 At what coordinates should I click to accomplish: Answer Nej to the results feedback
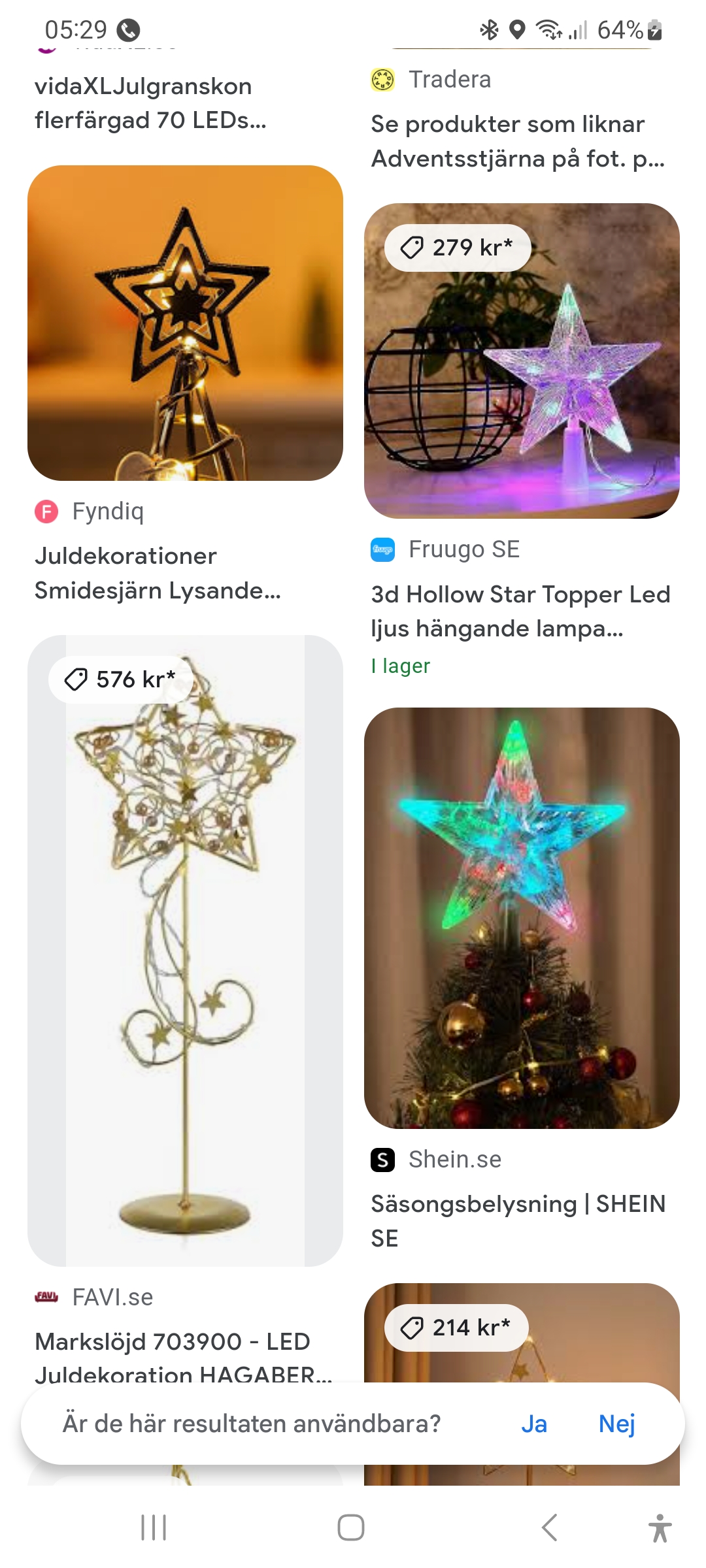tap(616, 1424)
